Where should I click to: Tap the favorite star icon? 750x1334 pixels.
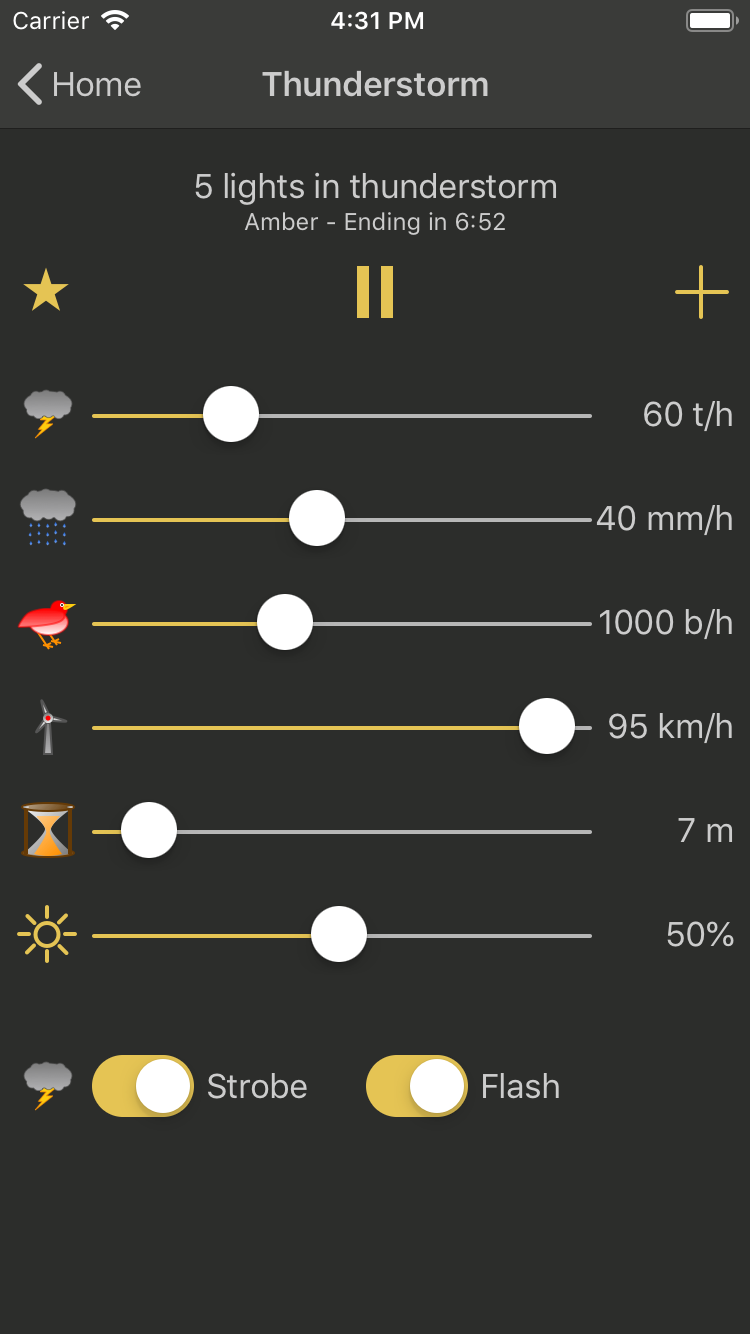(x=46, y=292)
